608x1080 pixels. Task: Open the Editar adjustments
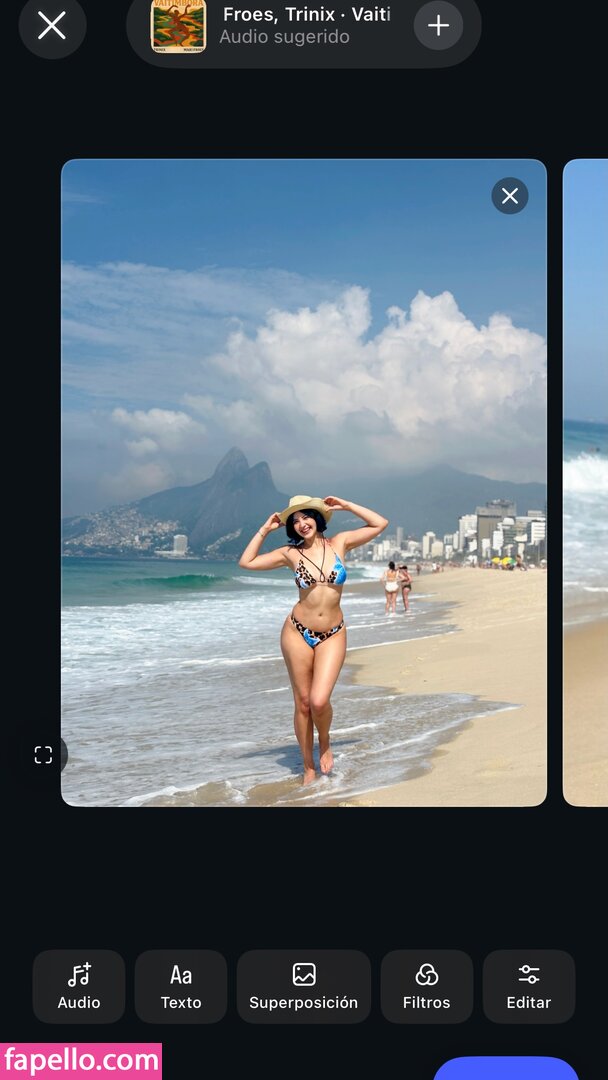coord(528,986)
